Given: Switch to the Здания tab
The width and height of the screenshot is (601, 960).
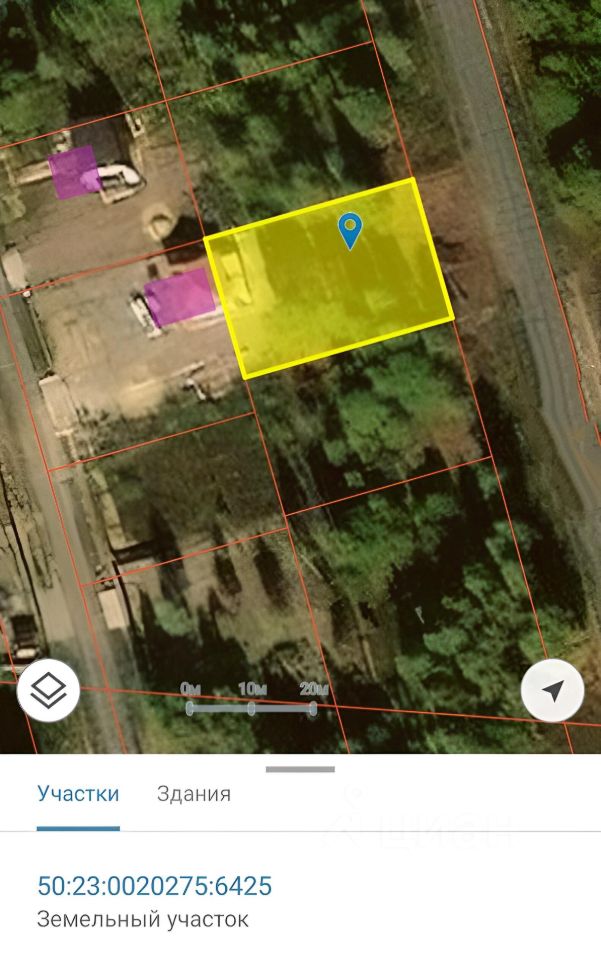Looking at the screenshot, I should tap(194, 794).
